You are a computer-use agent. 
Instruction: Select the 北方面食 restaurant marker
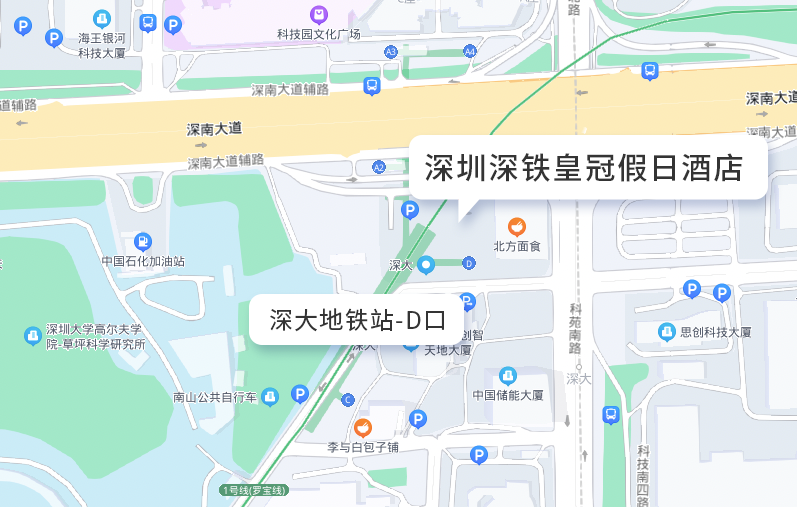click(517, 227)
